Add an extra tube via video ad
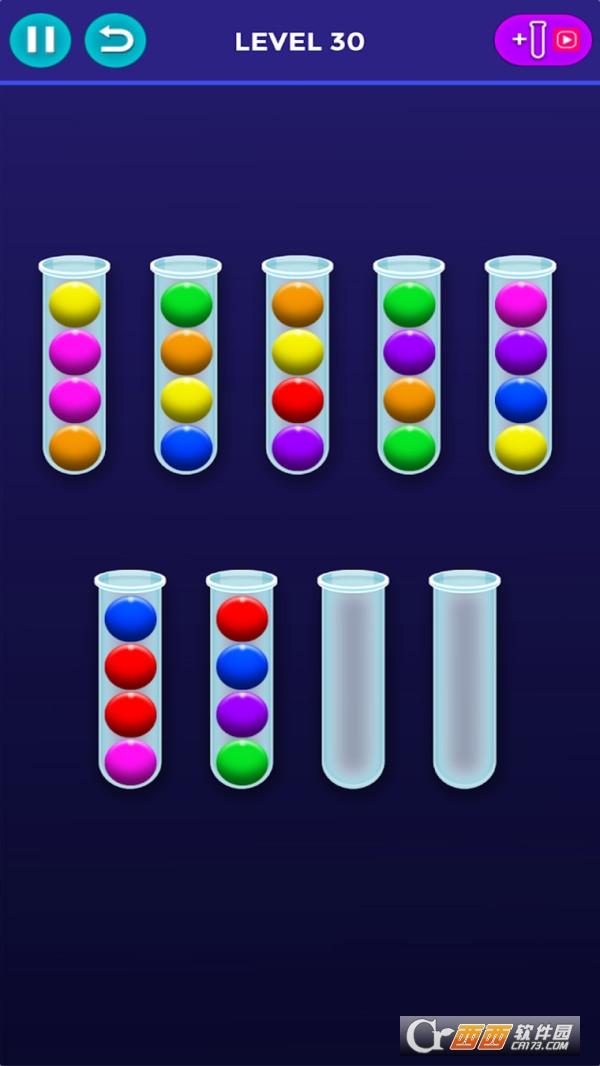 [543, 41]
